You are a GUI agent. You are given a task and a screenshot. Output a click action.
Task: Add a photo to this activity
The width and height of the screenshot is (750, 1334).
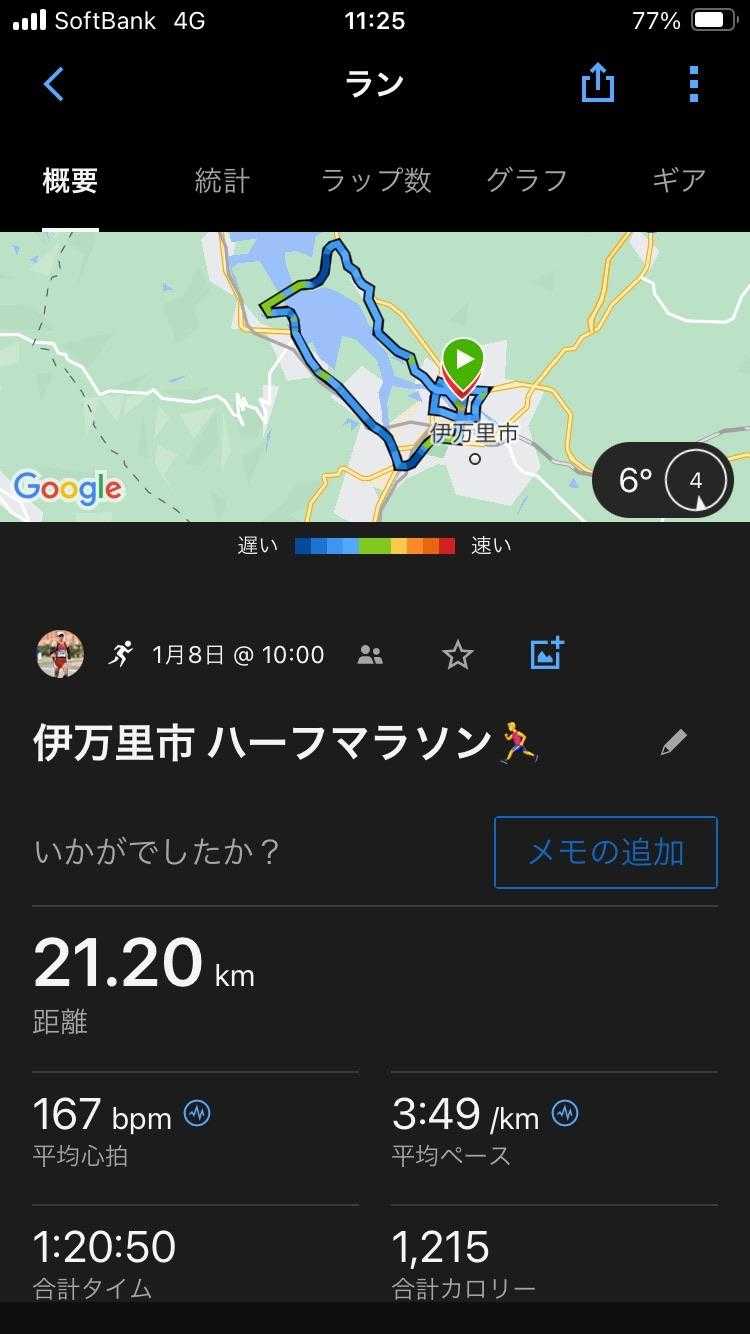click(x=546, y=654)
